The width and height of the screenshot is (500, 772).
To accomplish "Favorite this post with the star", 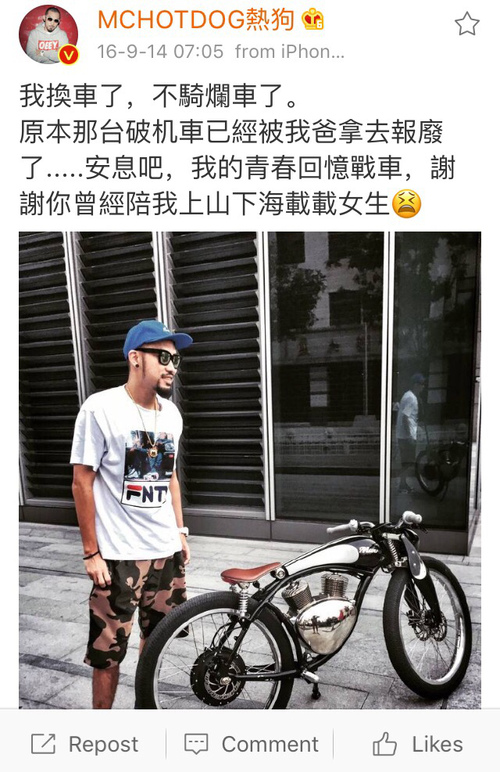I will (x=467, y=24).
